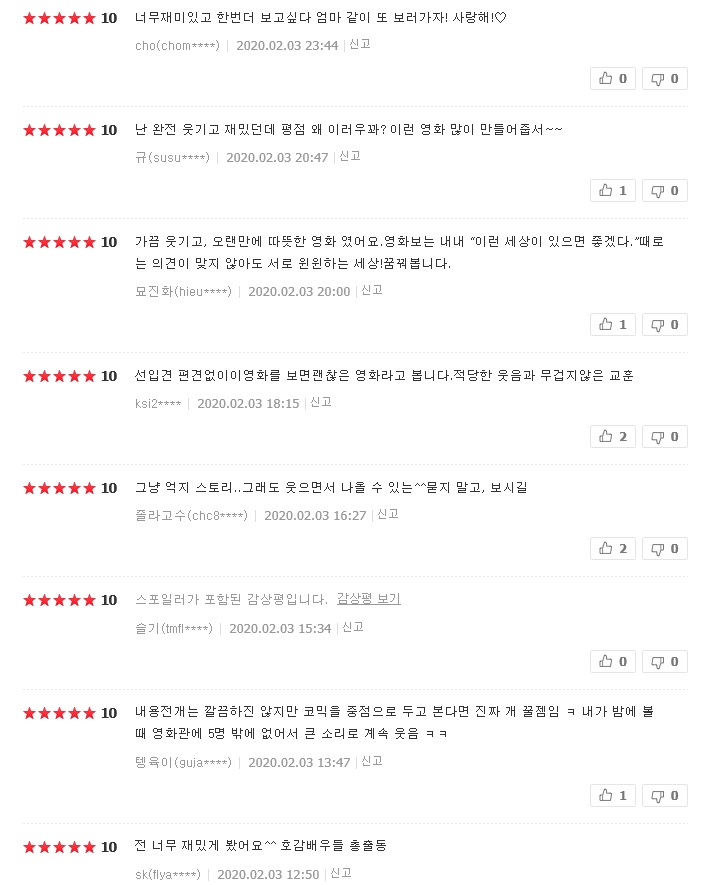The image size is (720, 885).
Task: Like the review by 텡육이(guja****)
Action: 612,795
